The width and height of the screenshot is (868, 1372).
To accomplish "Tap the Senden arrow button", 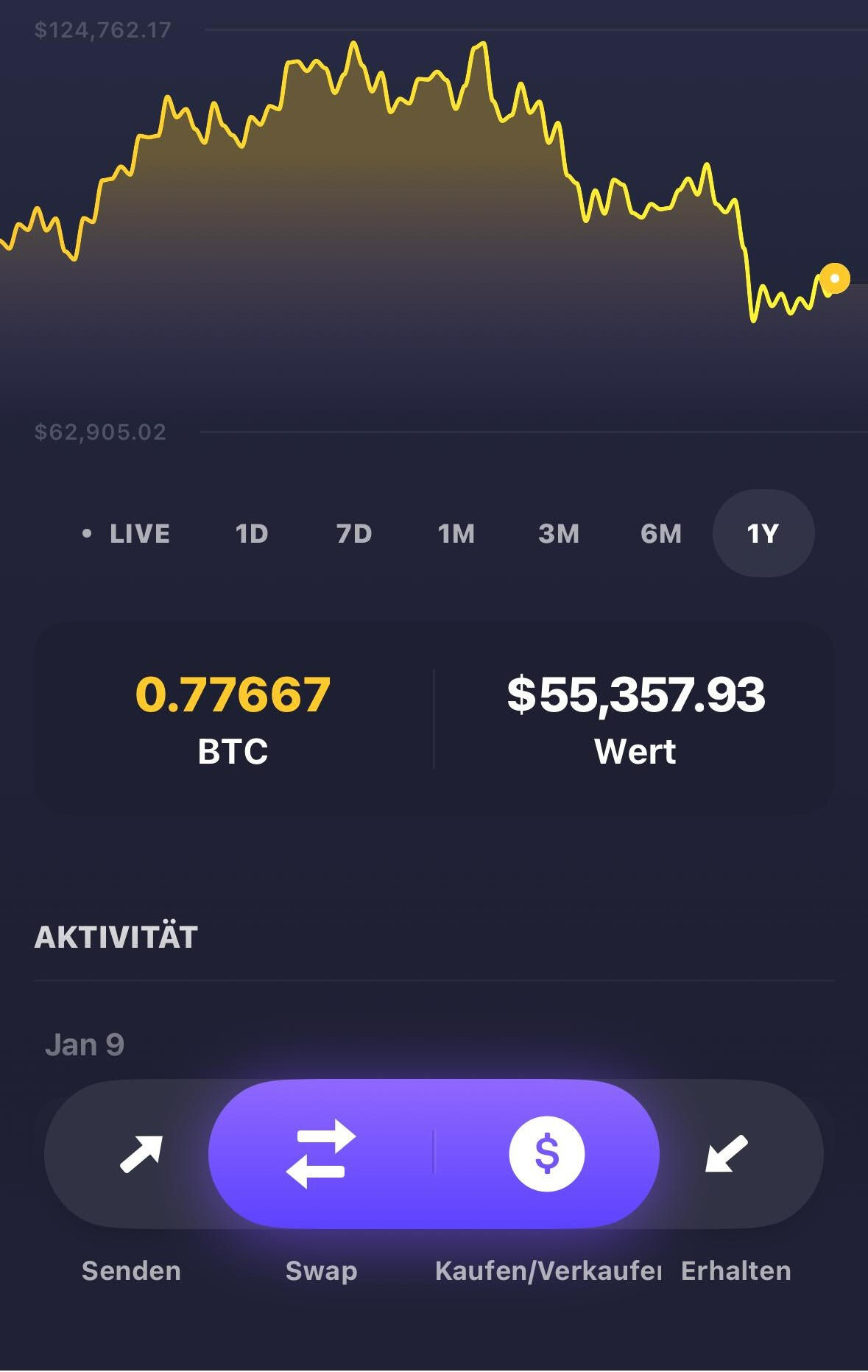I will [x=141, y=1153].
